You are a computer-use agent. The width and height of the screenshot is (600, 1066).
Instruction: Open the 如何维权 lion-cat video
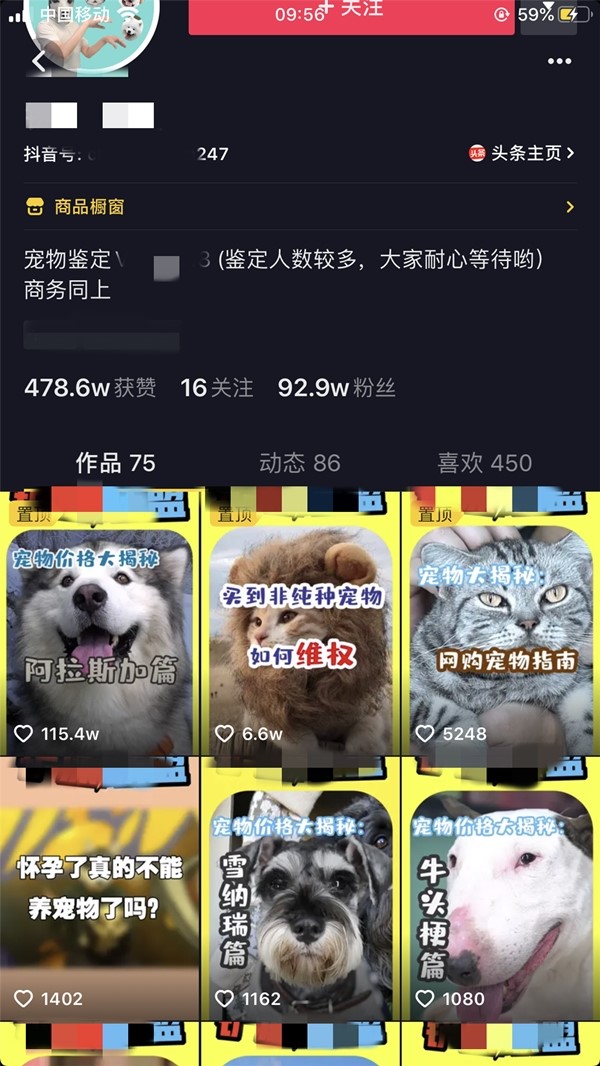tap(300, 630)
